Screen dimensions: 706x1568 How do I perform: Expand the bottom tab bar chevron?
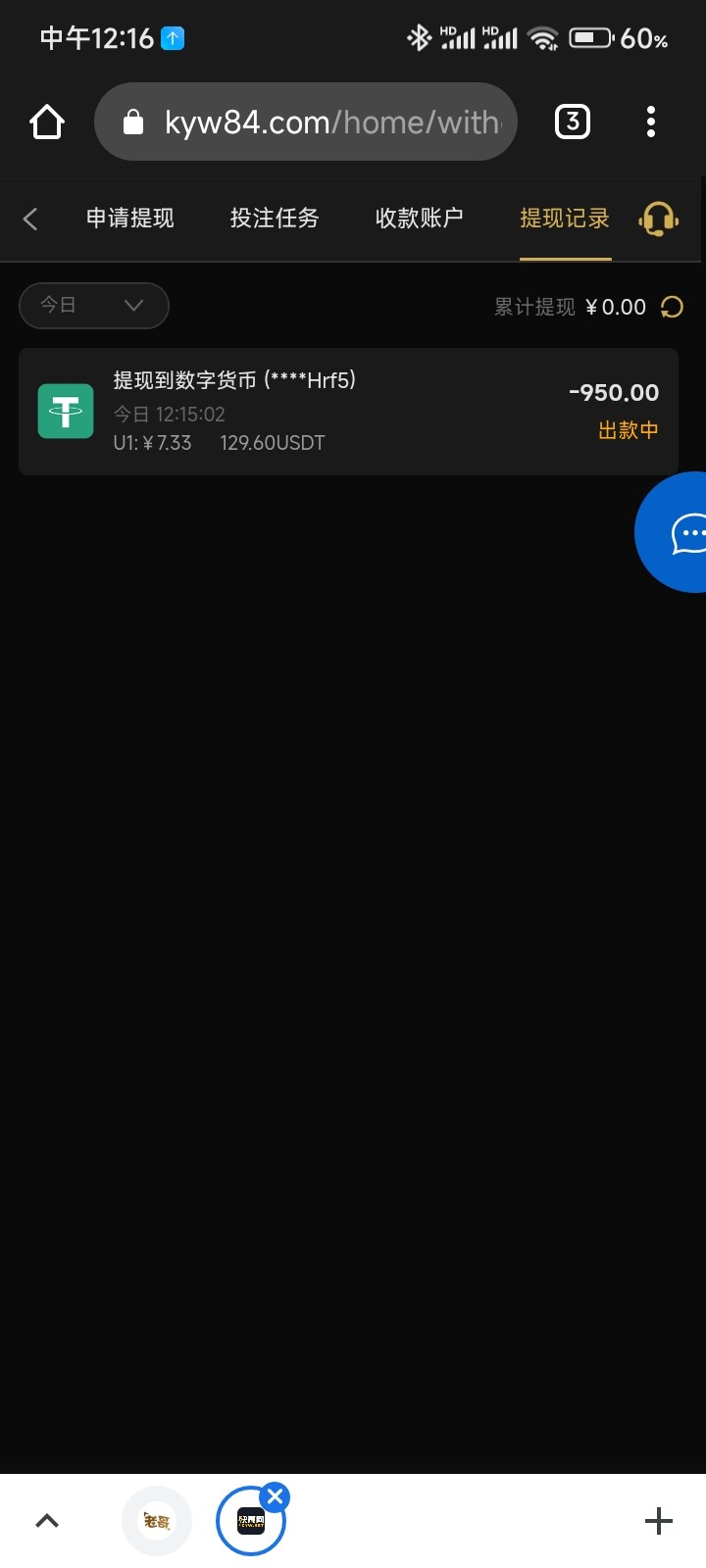pos(47,1521)
